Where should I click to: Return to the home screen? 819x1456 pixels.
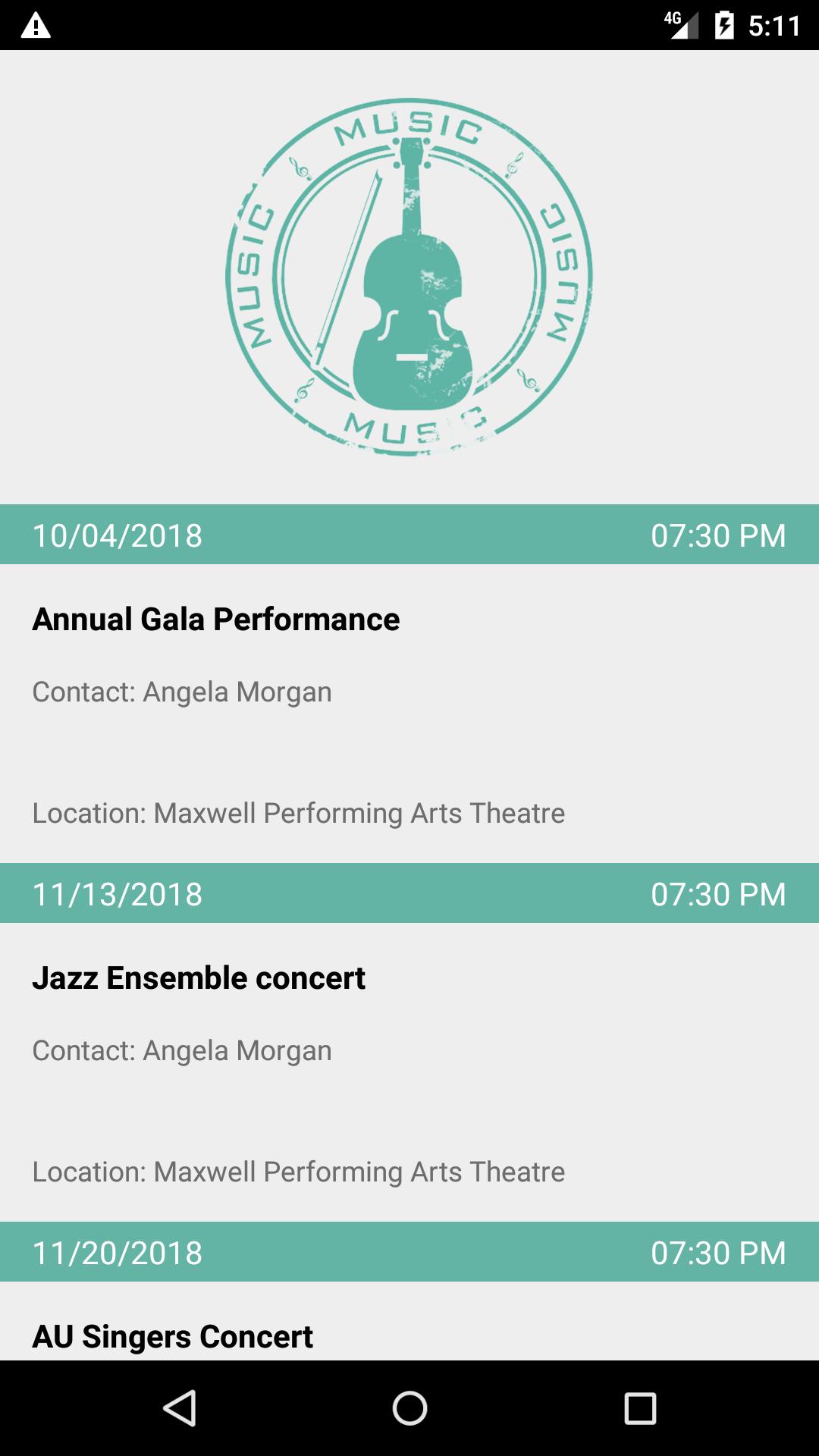pyautogui.click(x=409, y=1408)
